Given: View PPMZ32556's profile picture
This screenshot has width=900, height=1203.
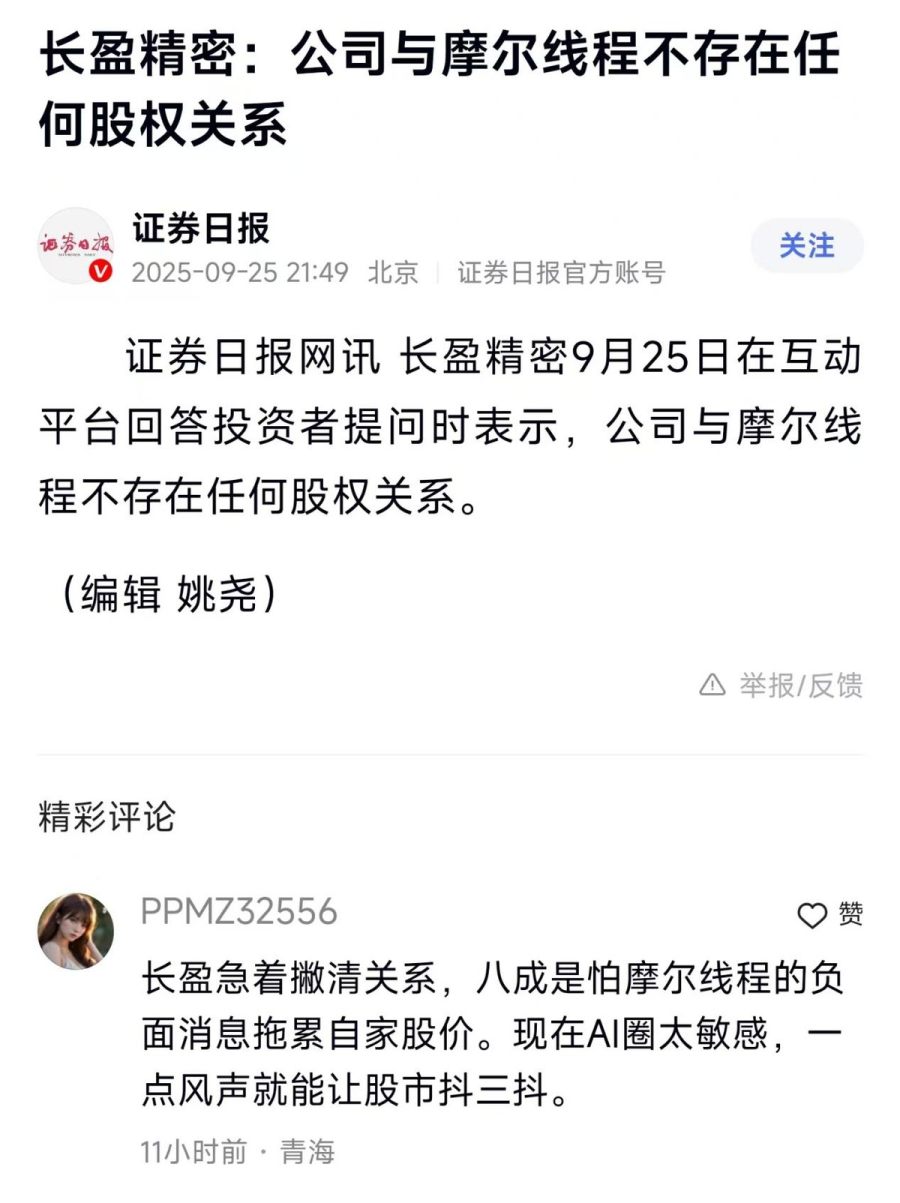Looking at the screenshot, I should 76,931.
